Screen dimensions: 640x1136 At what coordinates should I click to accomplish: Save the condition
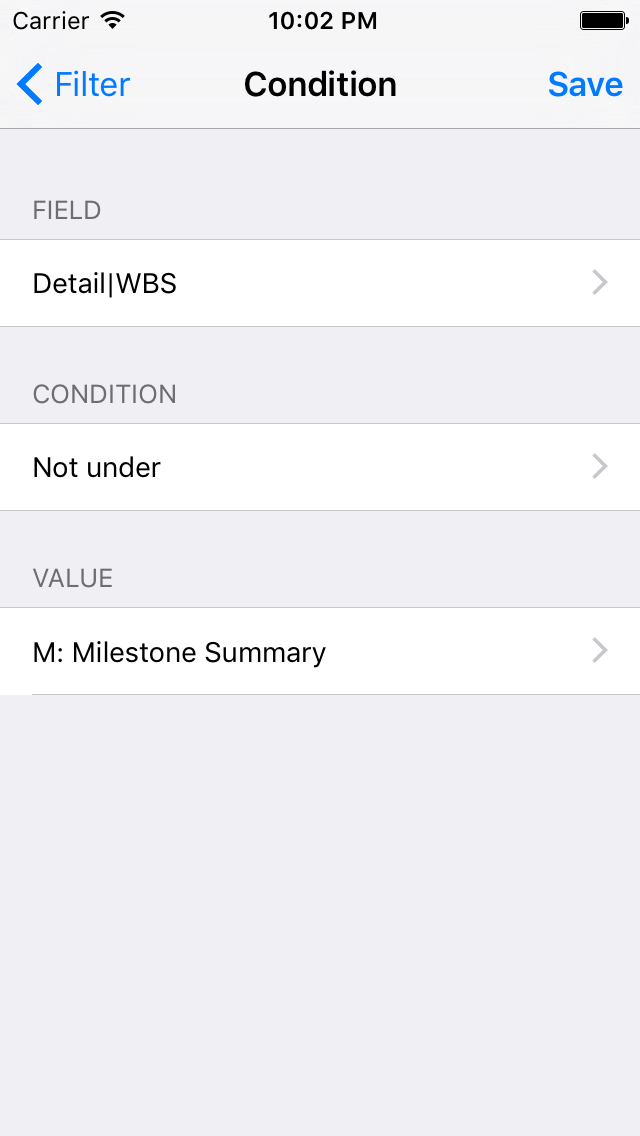585,85
